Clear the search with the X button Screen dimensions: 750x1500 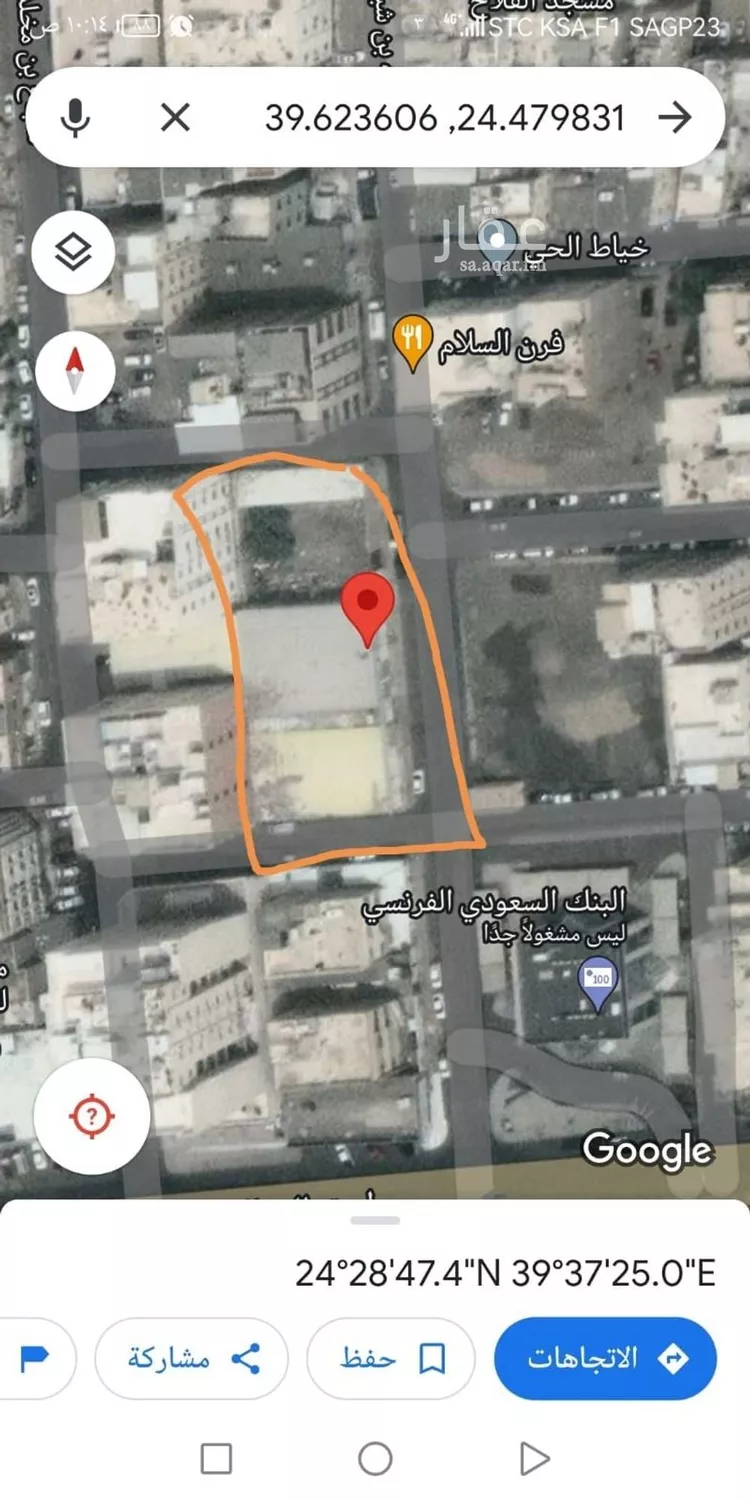(x=175, y=117)
